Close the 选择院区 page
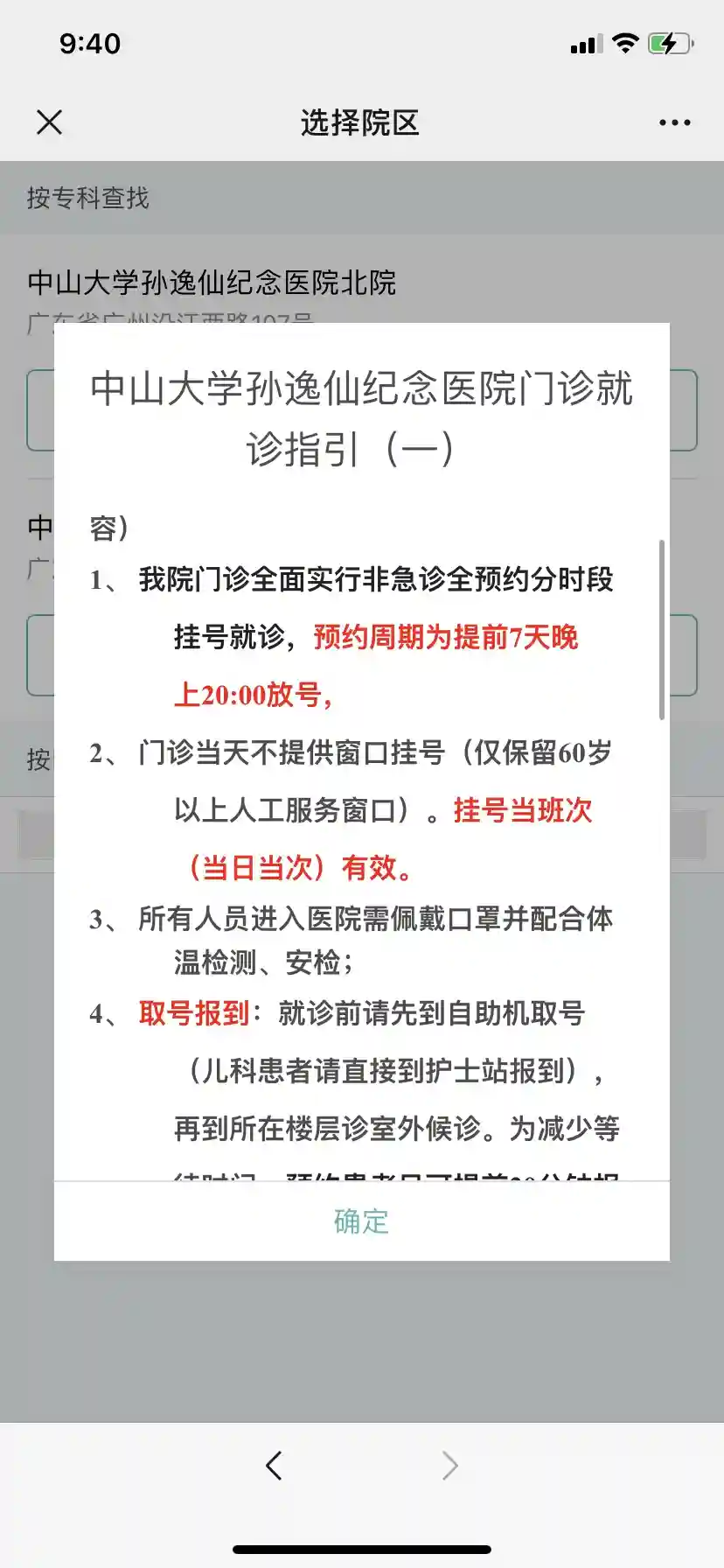 point(50,122)
